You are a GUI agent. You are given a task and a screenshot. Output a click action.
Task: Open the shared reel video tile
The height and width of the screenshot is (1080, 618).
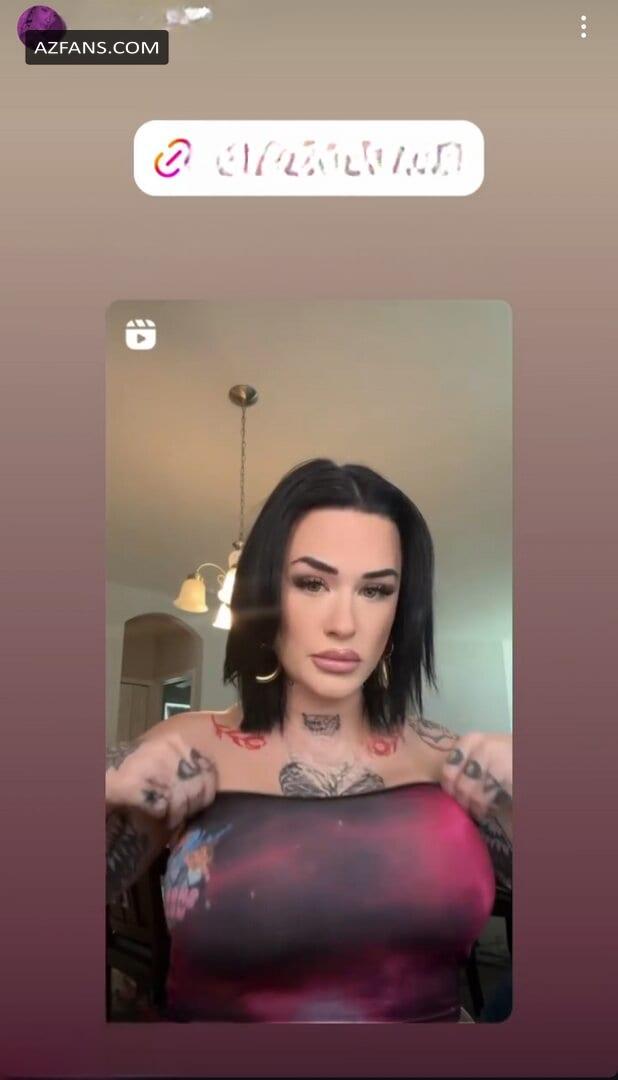click(309, 661)
